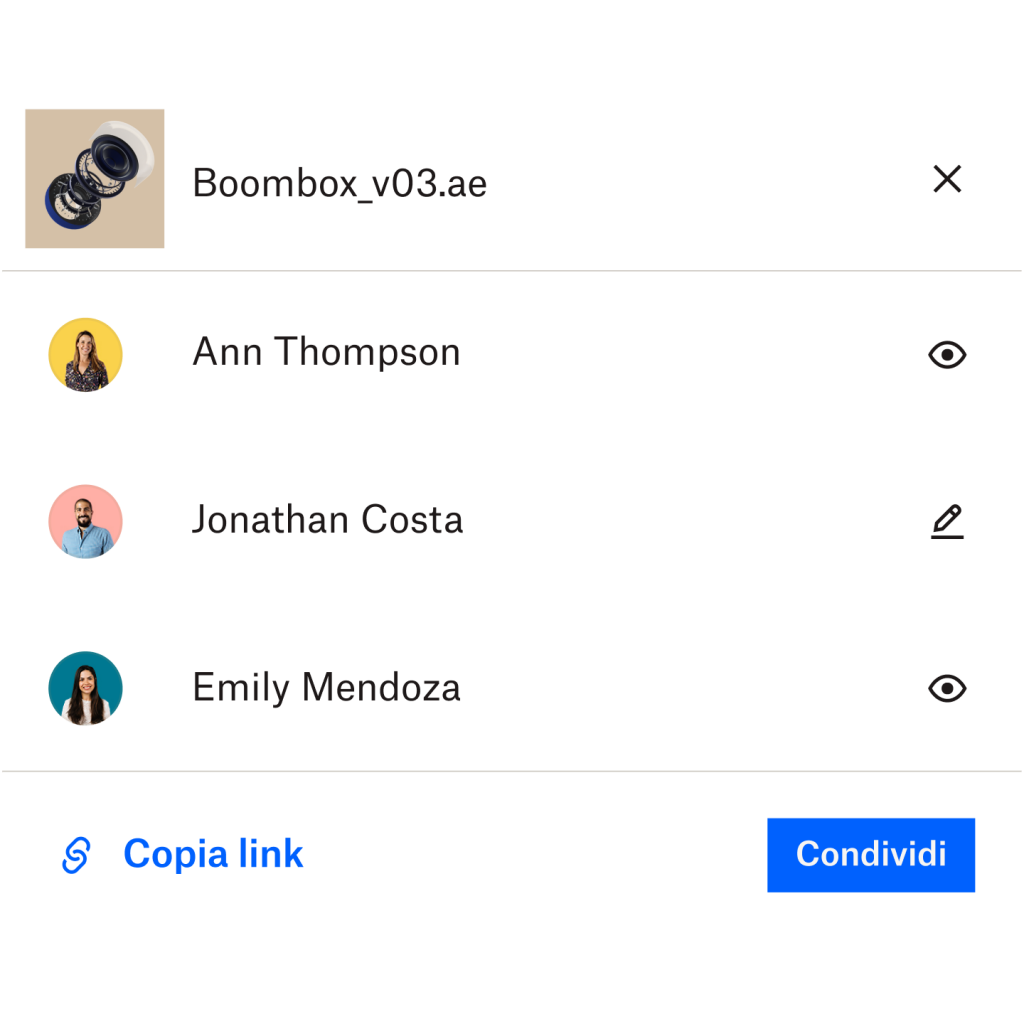
Task: Tap the Condividi button
Action: click(870, 855)
